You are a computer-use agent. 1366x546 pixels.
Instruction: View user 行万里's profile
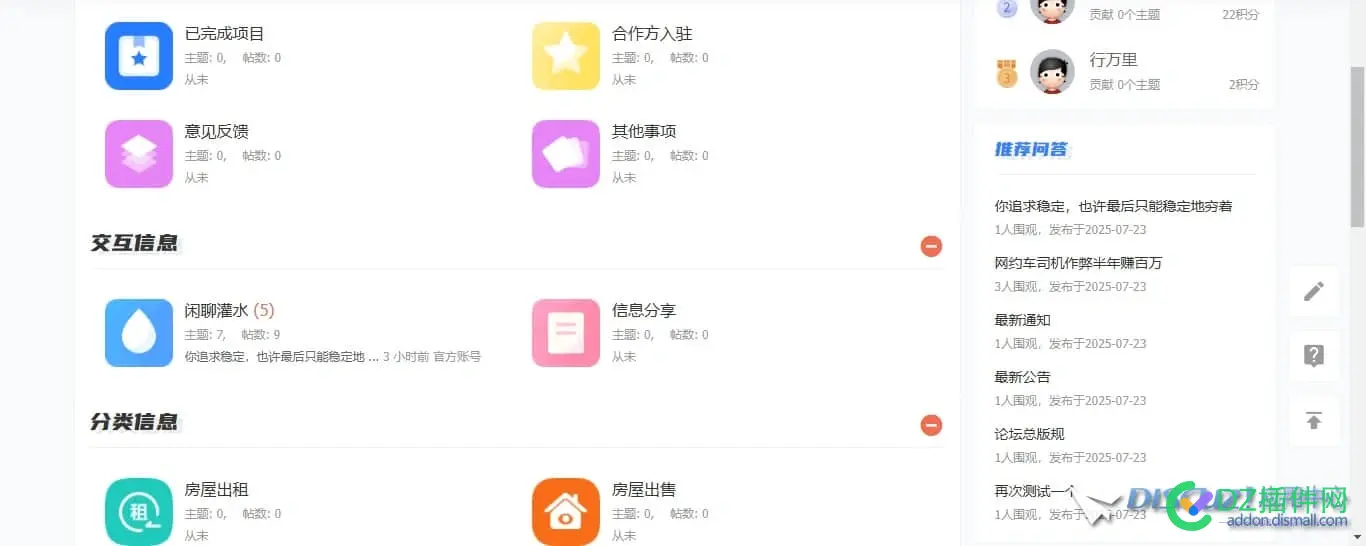[1113, 61]
